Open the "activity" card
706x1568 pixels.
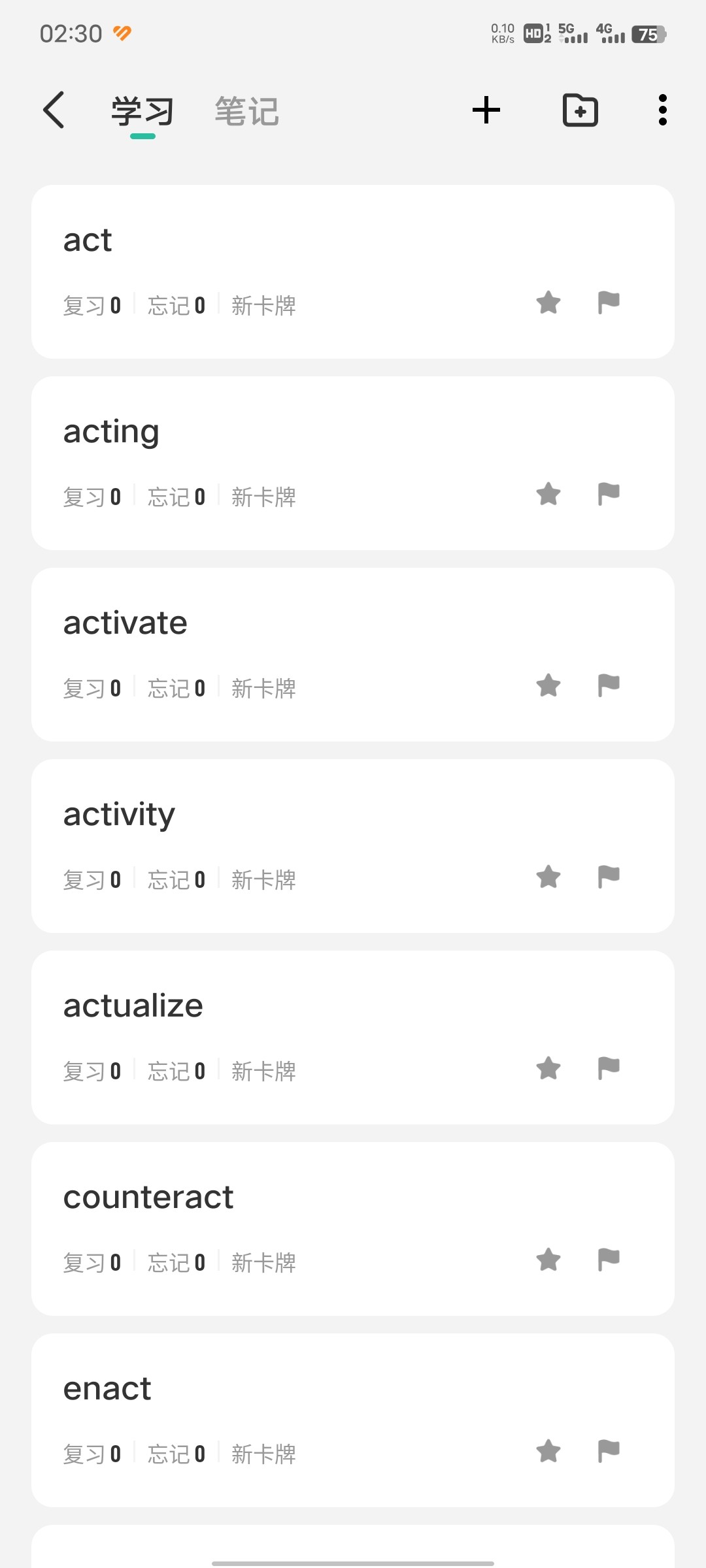tap(353, 846)
